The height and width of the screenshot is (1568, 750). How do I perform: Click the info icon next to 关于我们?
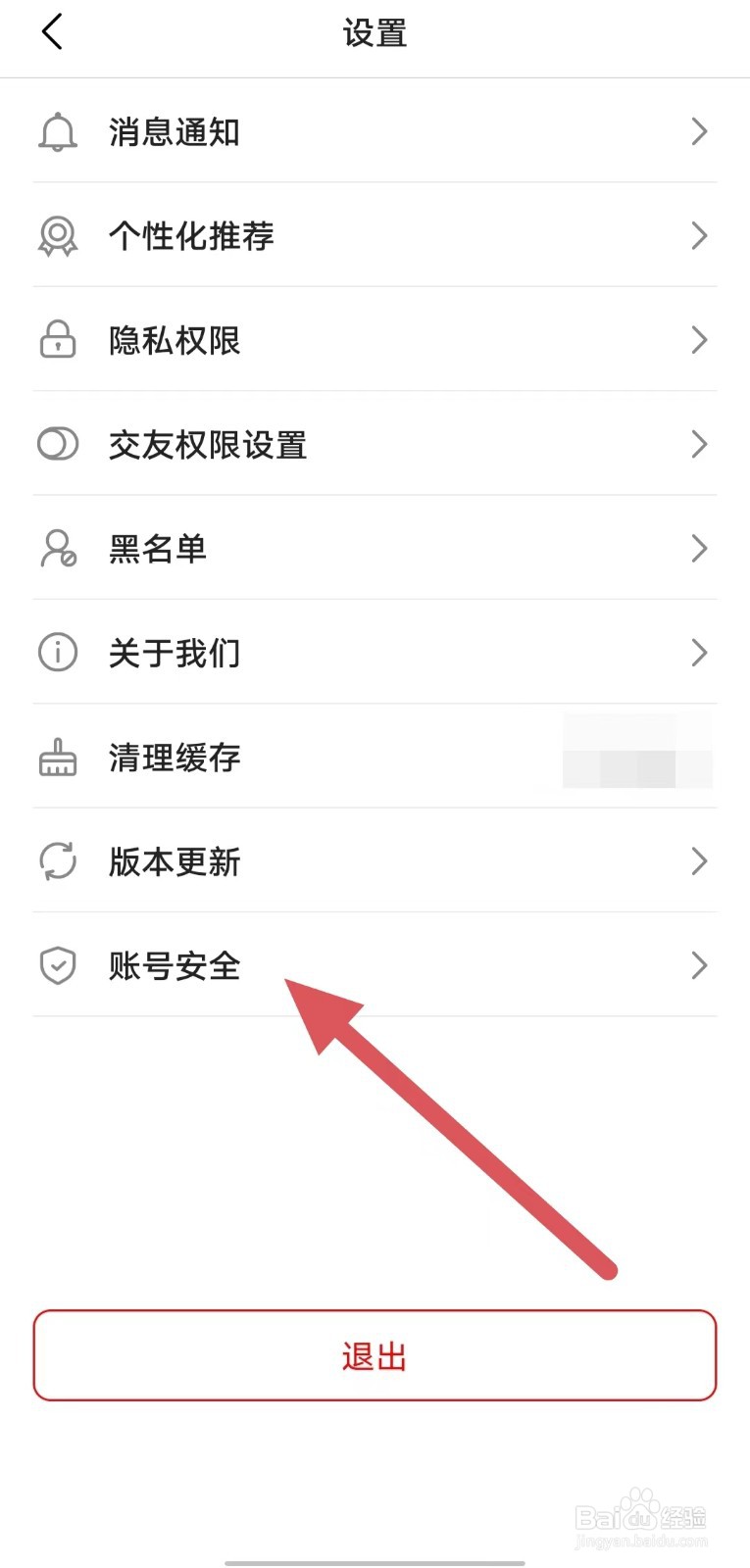tap(57, 652)
